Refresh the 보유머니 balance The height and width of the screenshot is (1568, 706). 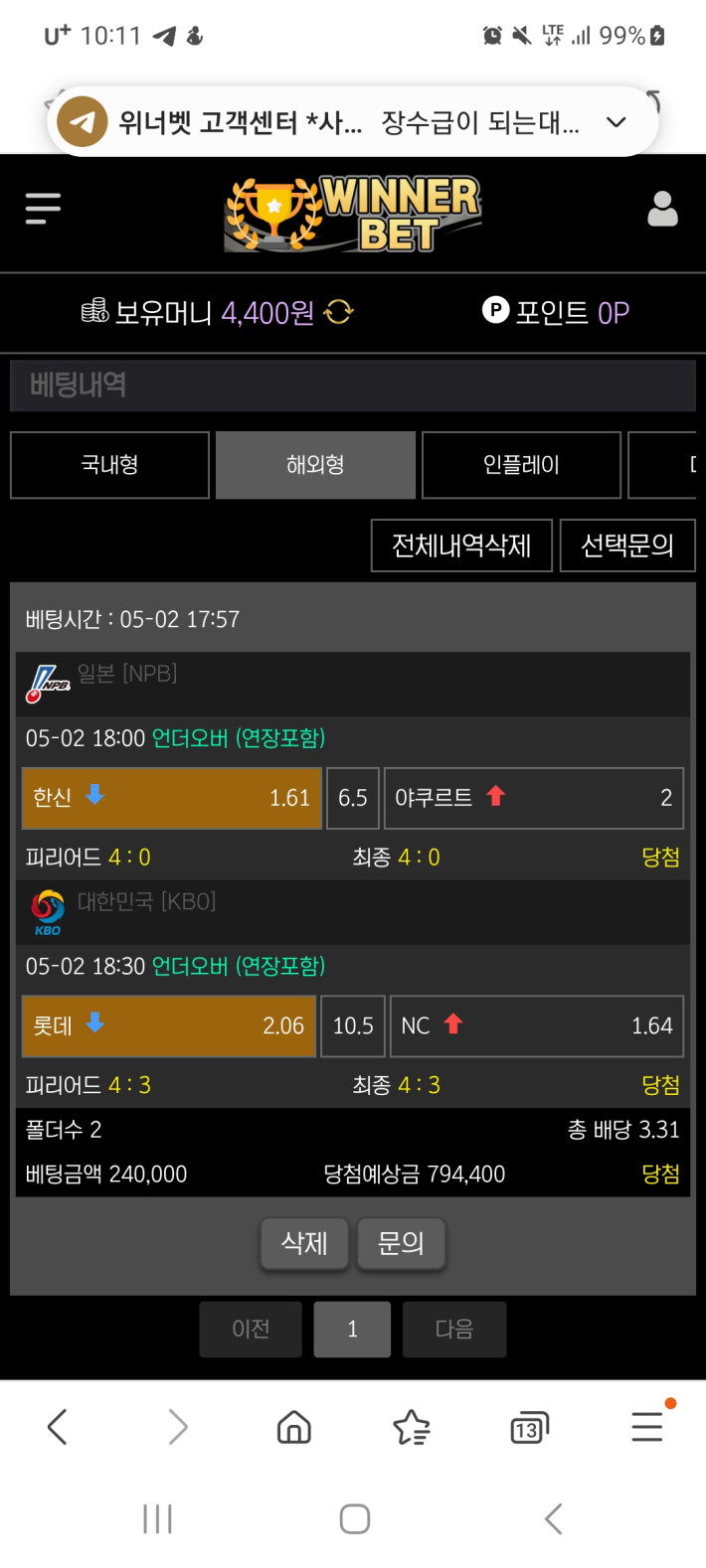pyautogui.click(x=338, y=313)
